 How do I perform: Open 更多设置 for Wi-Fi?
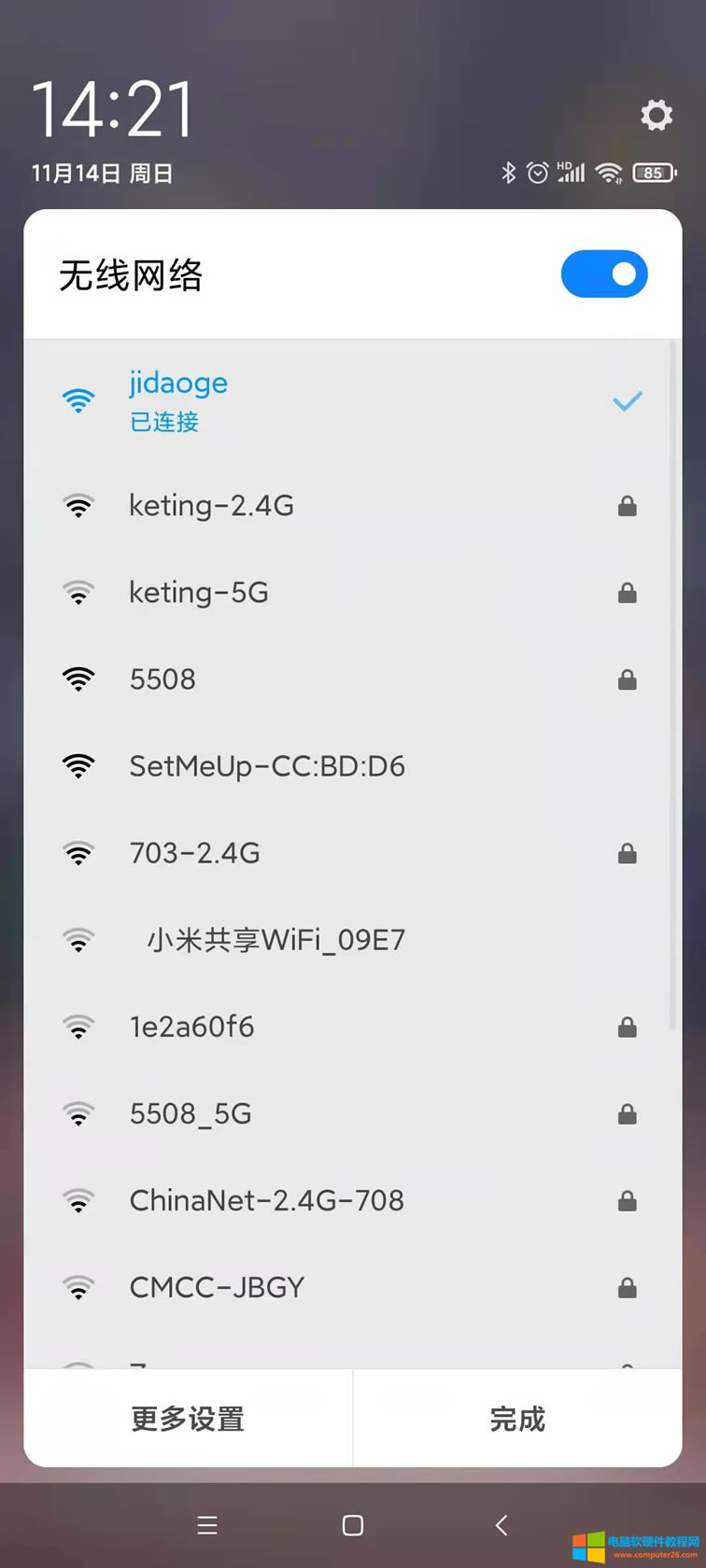(x=188, y=1419)
